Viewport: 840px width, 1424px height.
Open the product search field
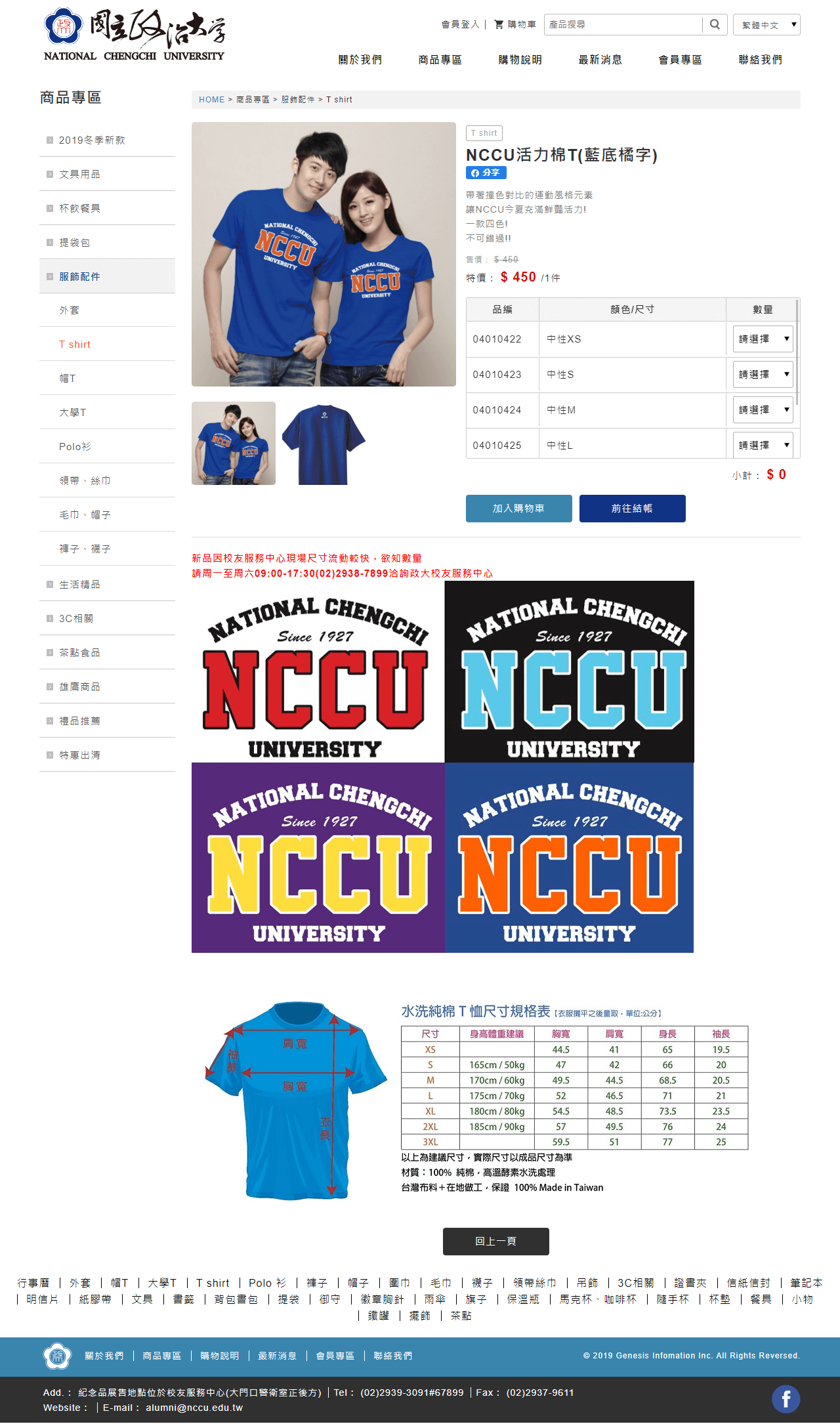[x=623, y=24]
